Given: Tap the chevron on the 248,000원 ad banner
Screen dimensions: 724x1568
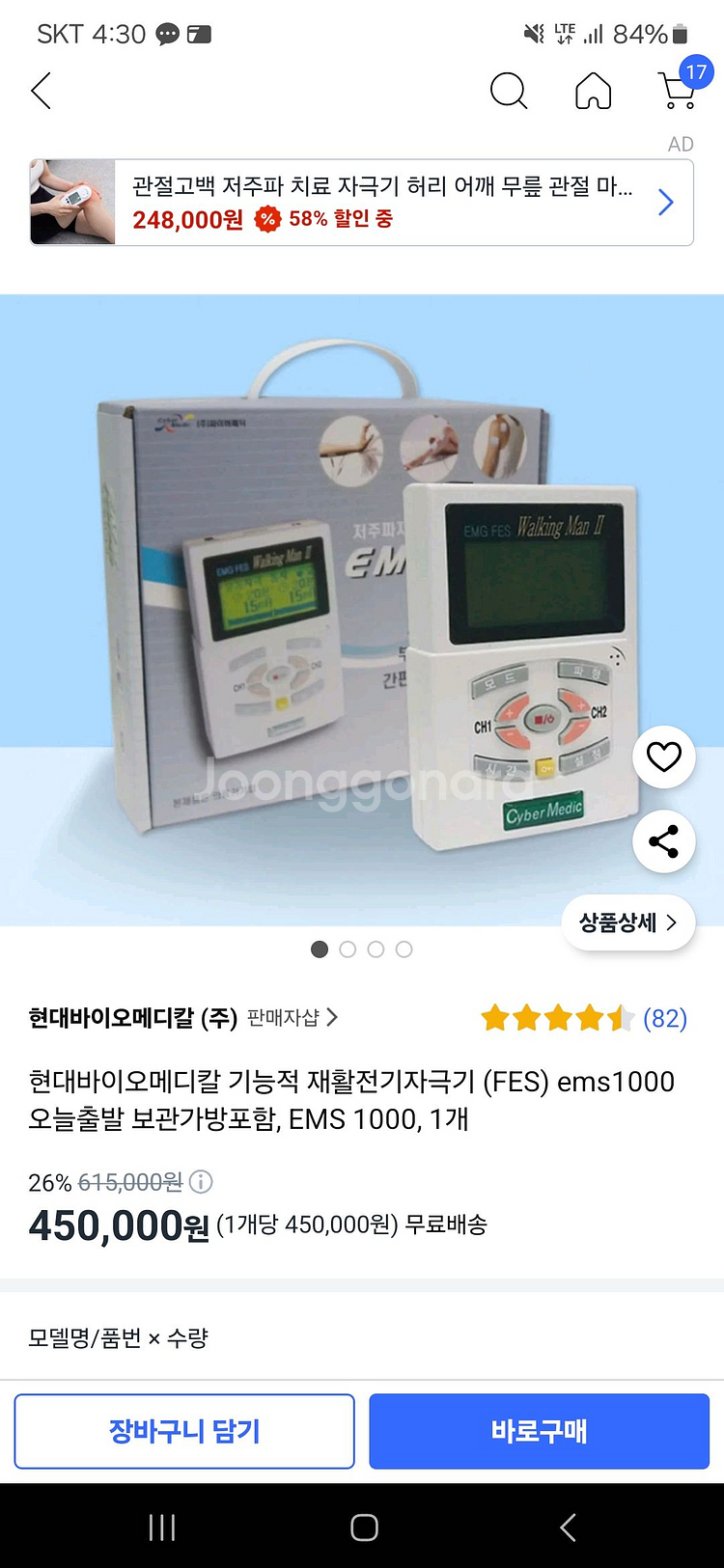Looking at the screenshot, I should (x=664, y=202).
